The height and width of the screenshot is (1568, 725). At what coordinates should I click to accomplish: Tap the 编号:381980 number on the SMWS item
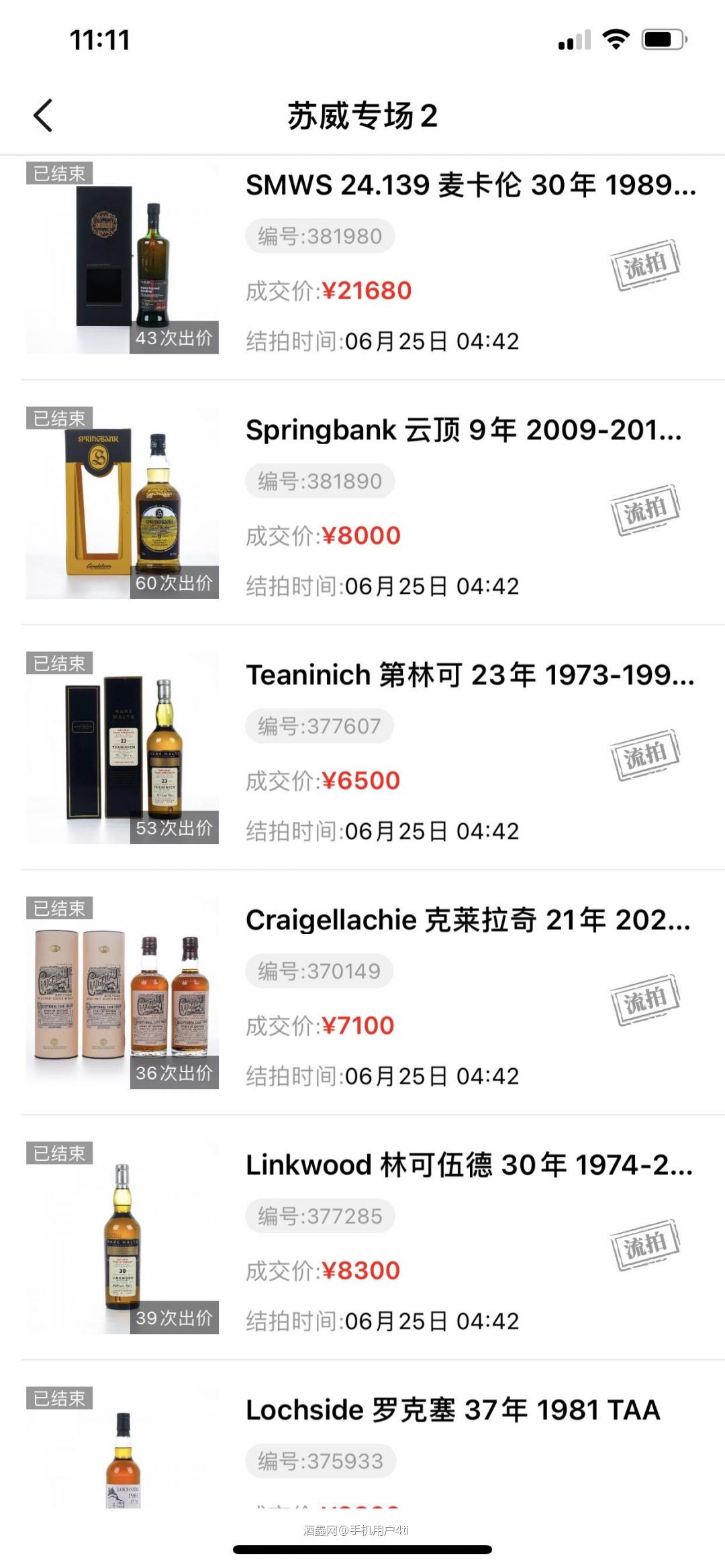(x=320, y=235)
